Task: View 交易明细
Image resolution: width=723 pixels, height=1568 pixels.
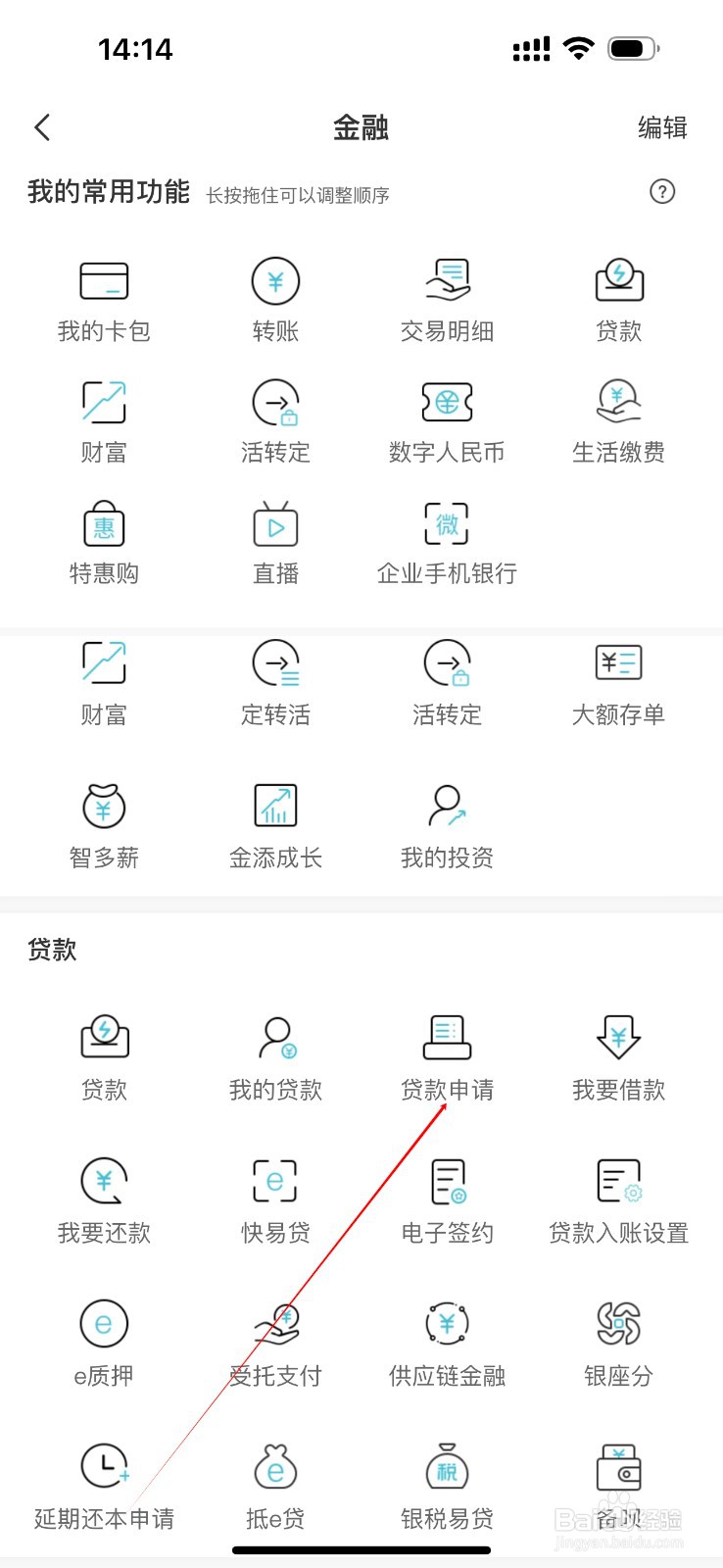Action: 447,302
